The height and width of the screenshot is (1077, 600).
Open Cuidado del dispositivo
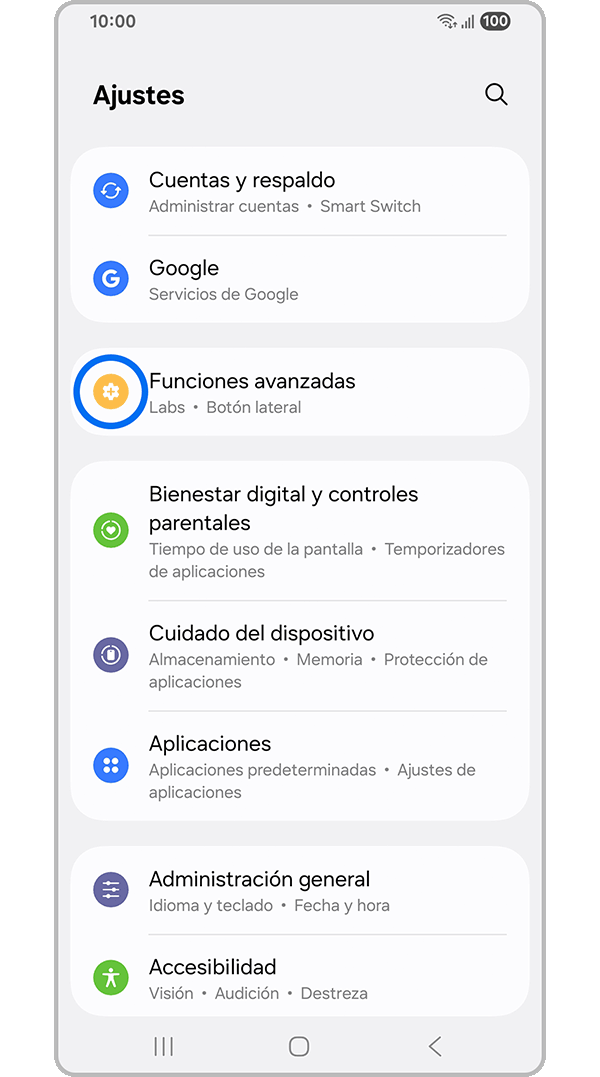pyautogui.click(x=300, y=656)
